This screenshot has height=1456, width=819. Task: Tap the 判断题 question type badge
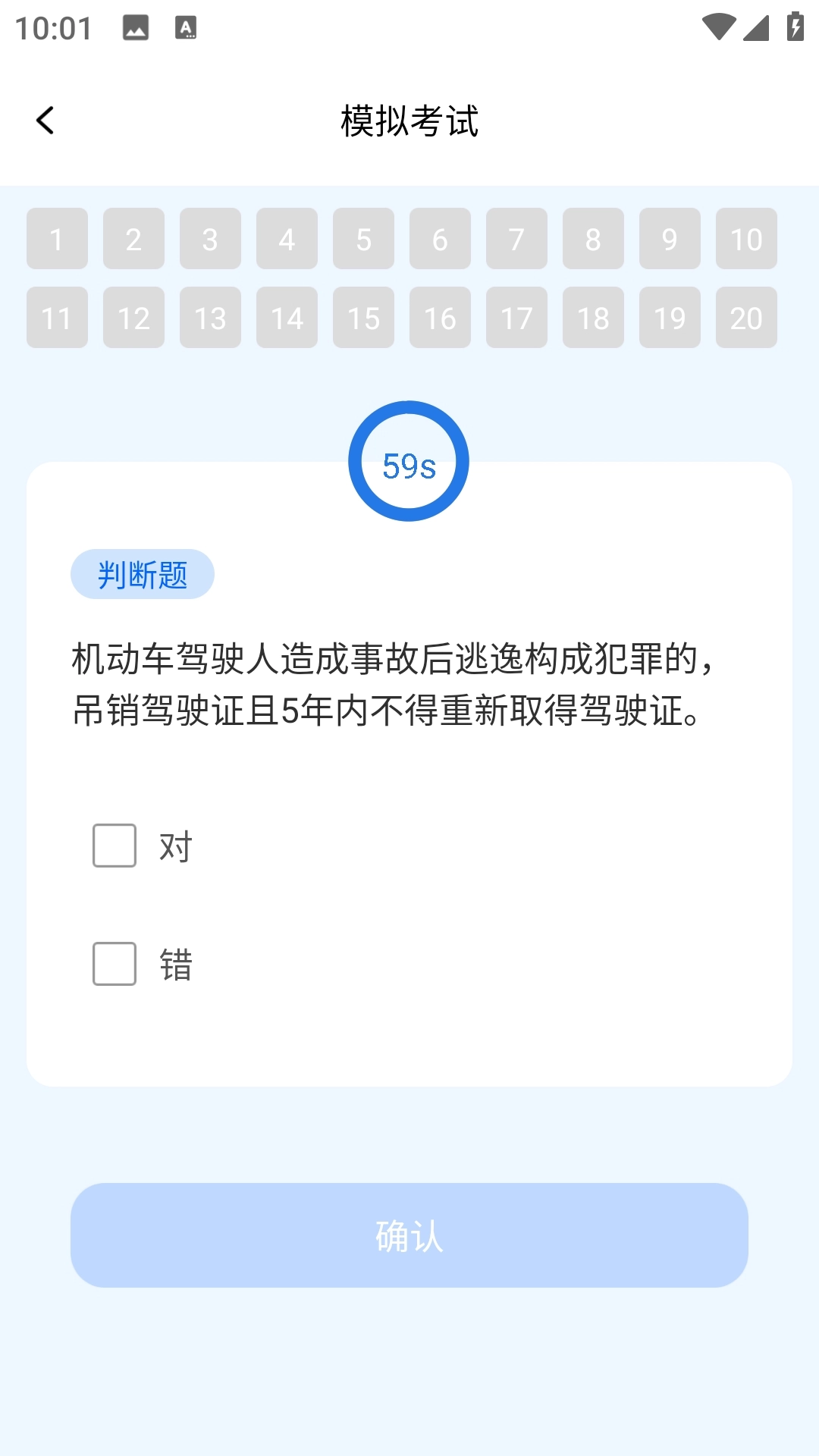(143, 574)
